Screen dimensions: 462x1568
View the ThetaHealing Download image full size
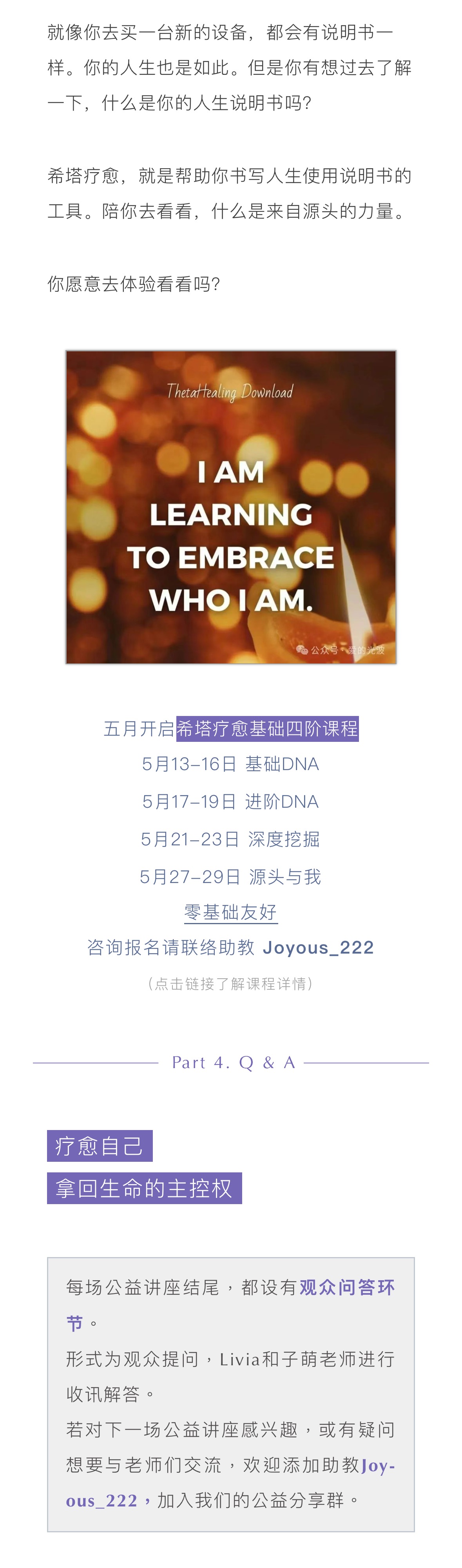(x=231, y=507)
